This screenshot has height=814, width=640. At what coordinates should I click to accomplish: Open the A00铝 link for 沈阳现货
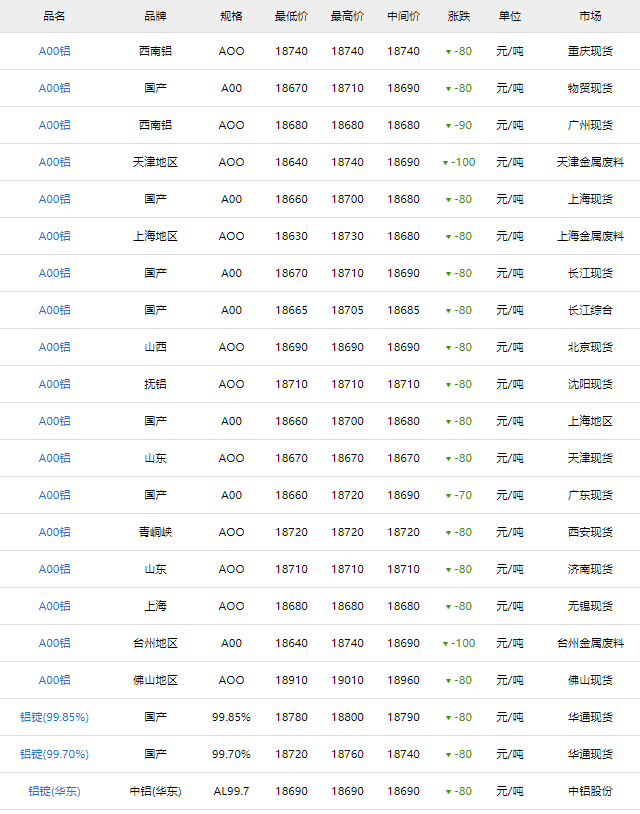click(54, 384)
